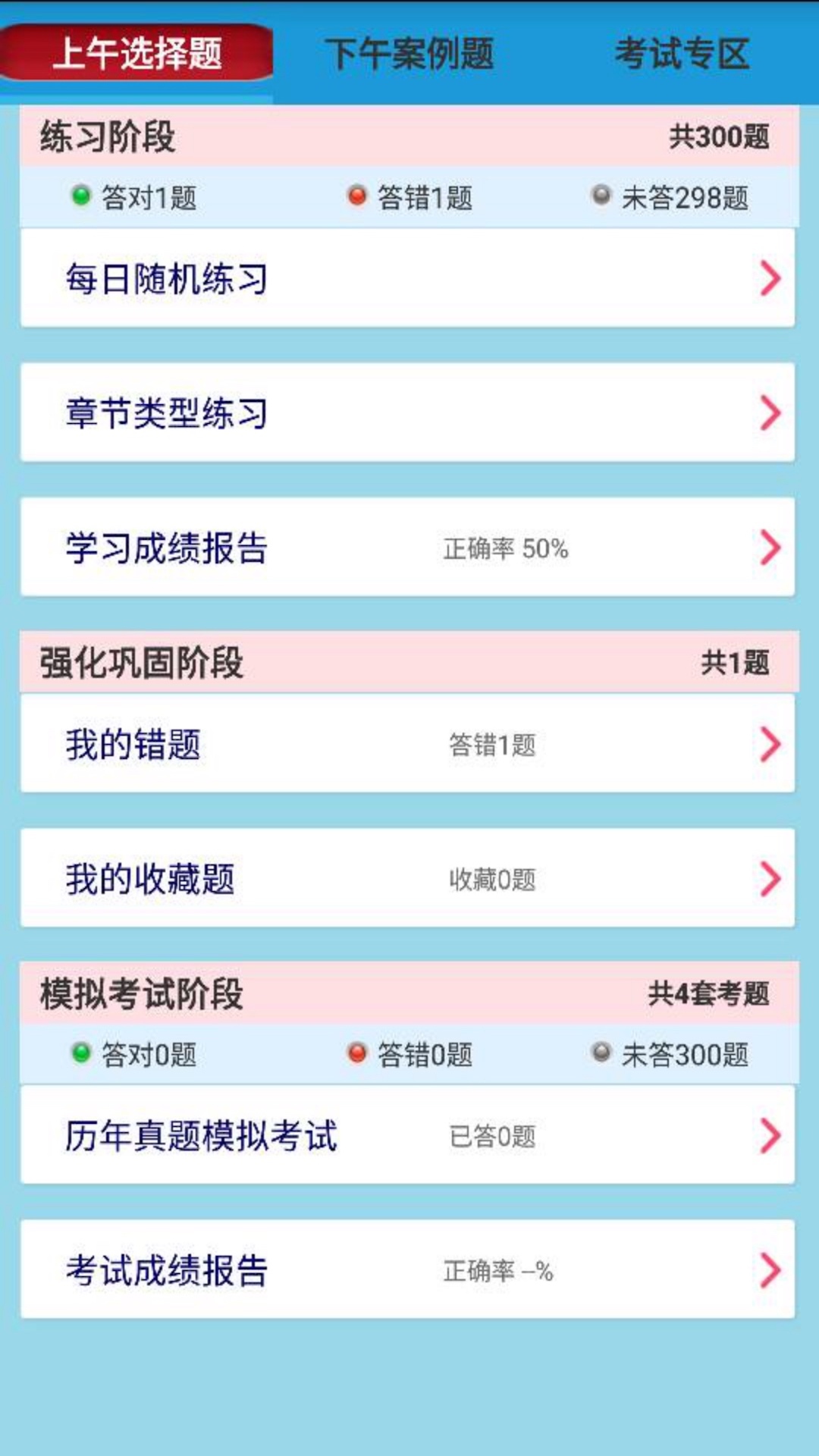View 学习成绩报告

407,548
